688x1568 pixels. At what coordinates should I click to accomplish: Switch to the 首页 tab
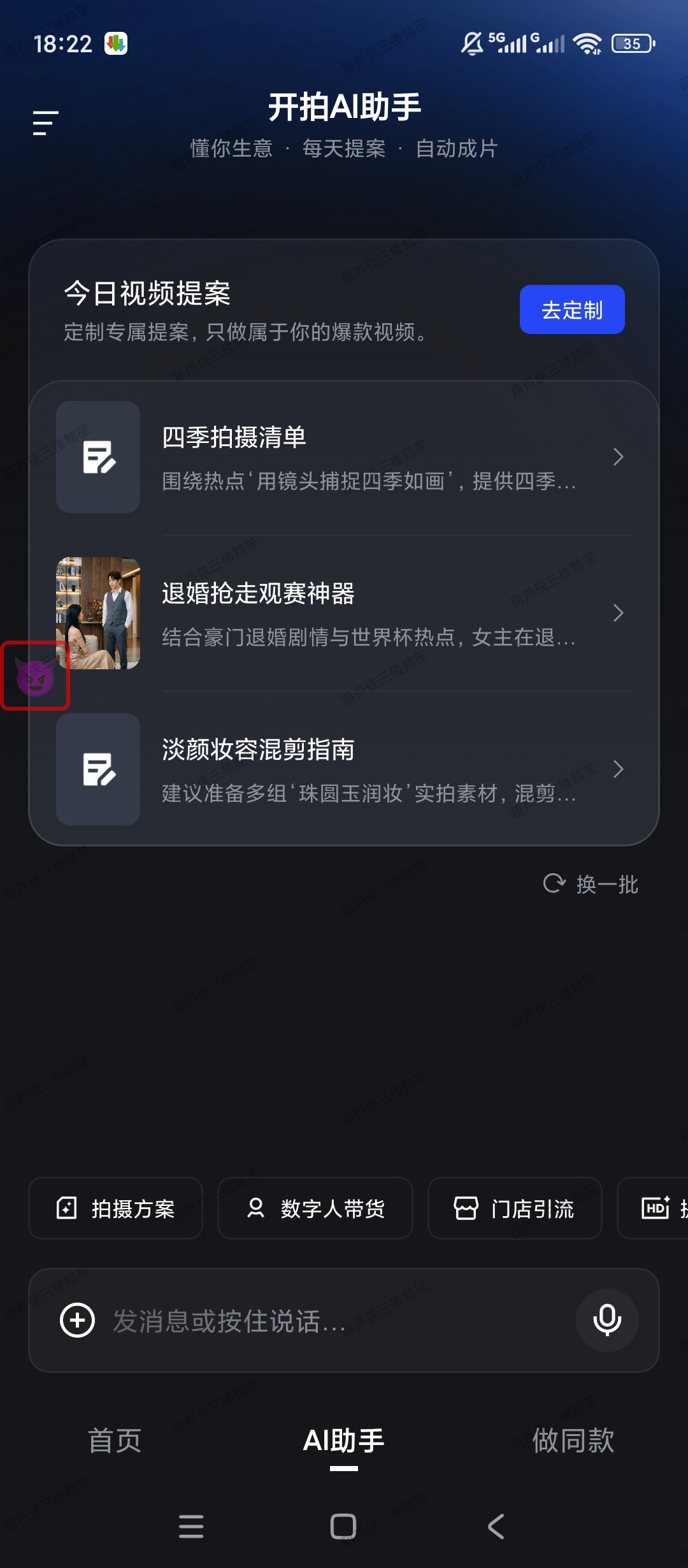[115, 1441]
